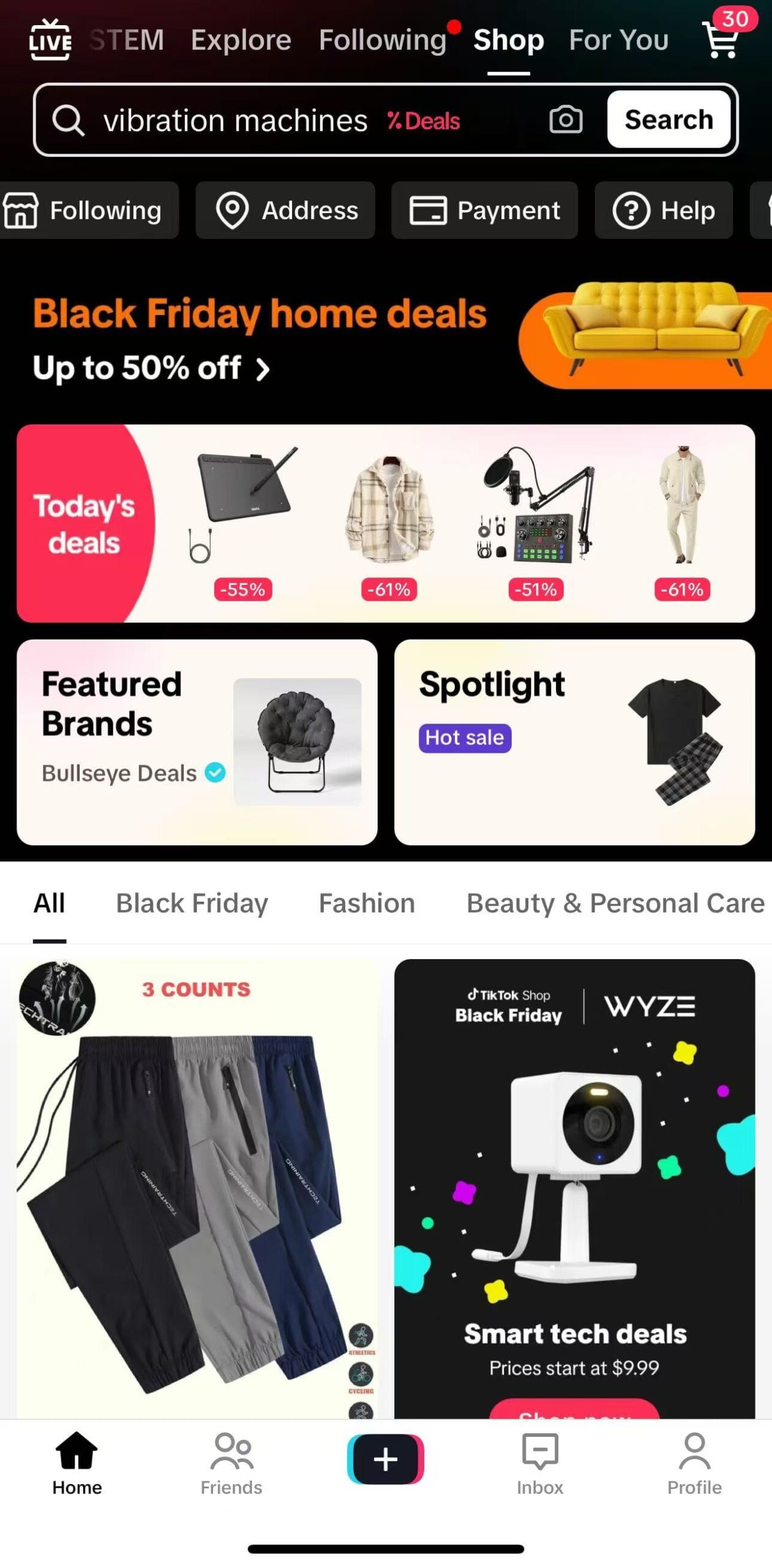Viewport: 772px width, 1568px height.
Task: Open the Spotlight Hot sale card
Action: tap(574, 742)
